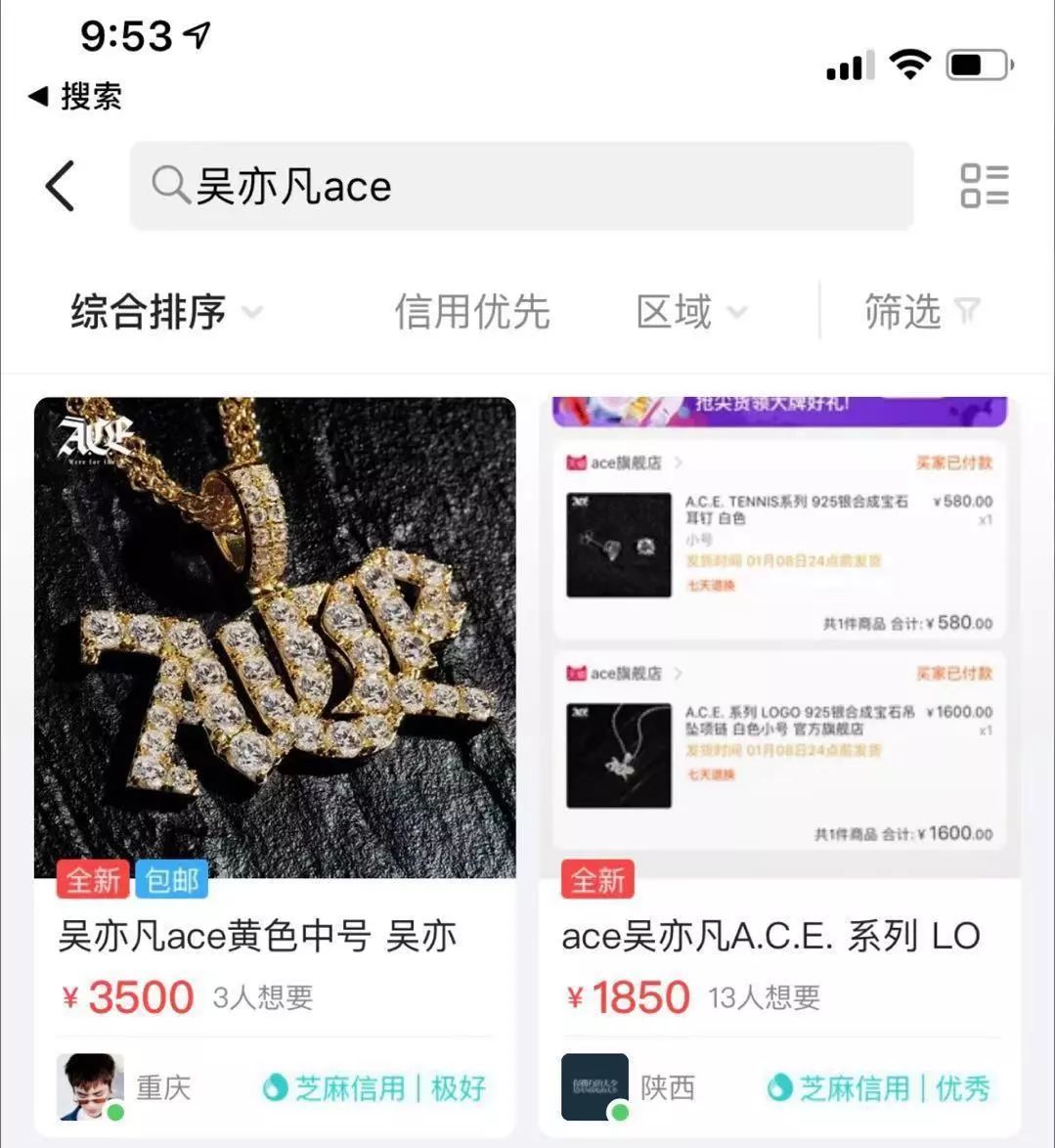The height and width of the screenshot is (1148, 1055).
Task: View the 陕西 seller's avatar profile
Action: [x=594, y=1086]
